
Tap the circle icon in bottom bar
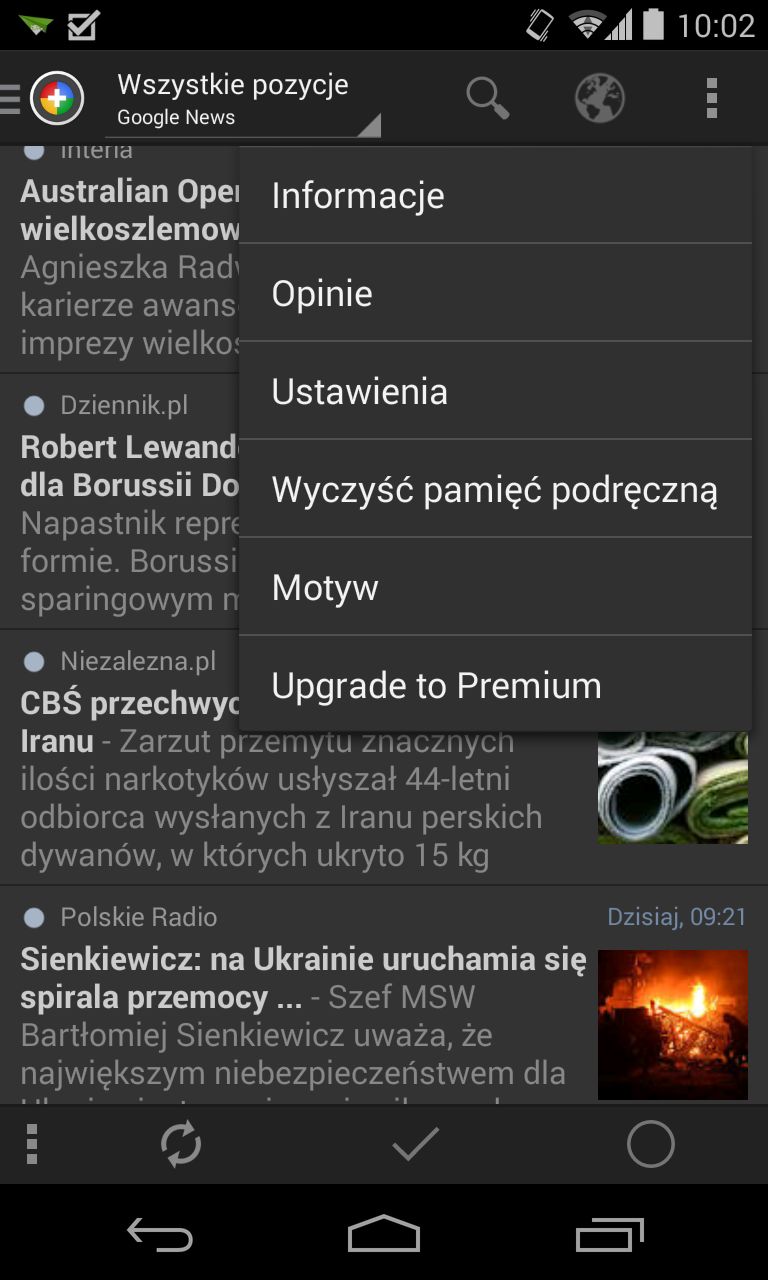pos(651,1145)
